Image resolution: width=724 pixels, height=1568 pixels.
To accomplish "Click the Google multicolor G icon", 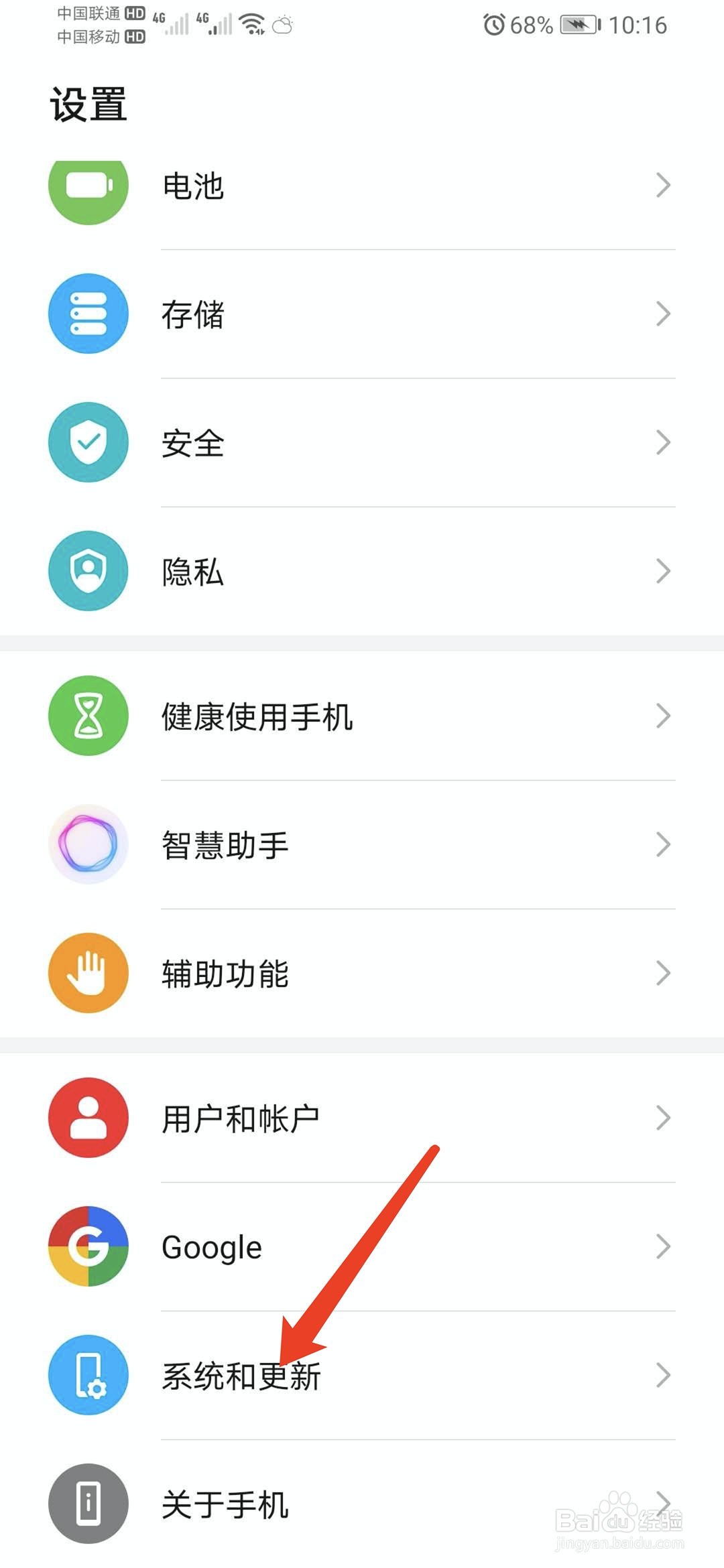I will (88, 1246).
